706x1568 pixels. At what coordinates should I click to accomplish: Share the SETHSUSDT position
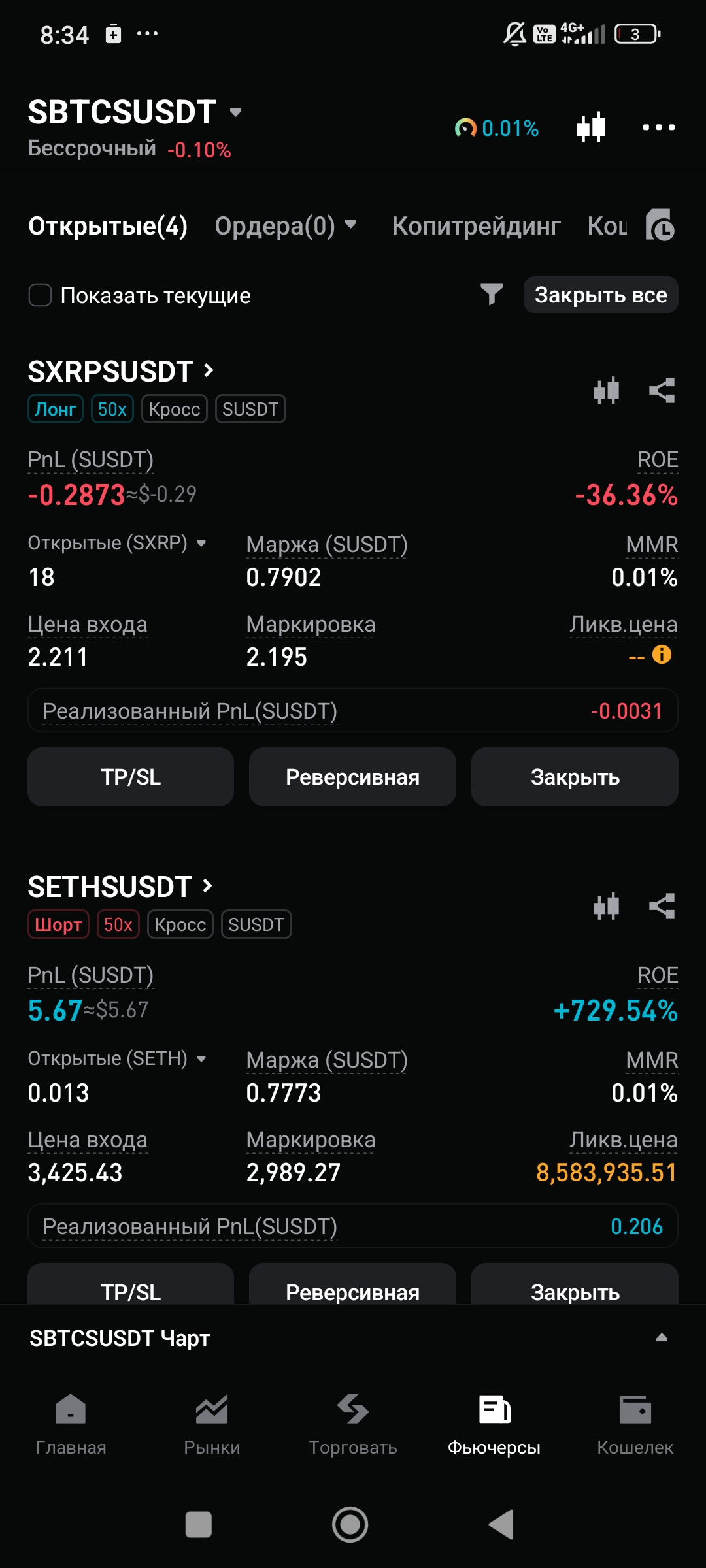[x=662, y=906]
